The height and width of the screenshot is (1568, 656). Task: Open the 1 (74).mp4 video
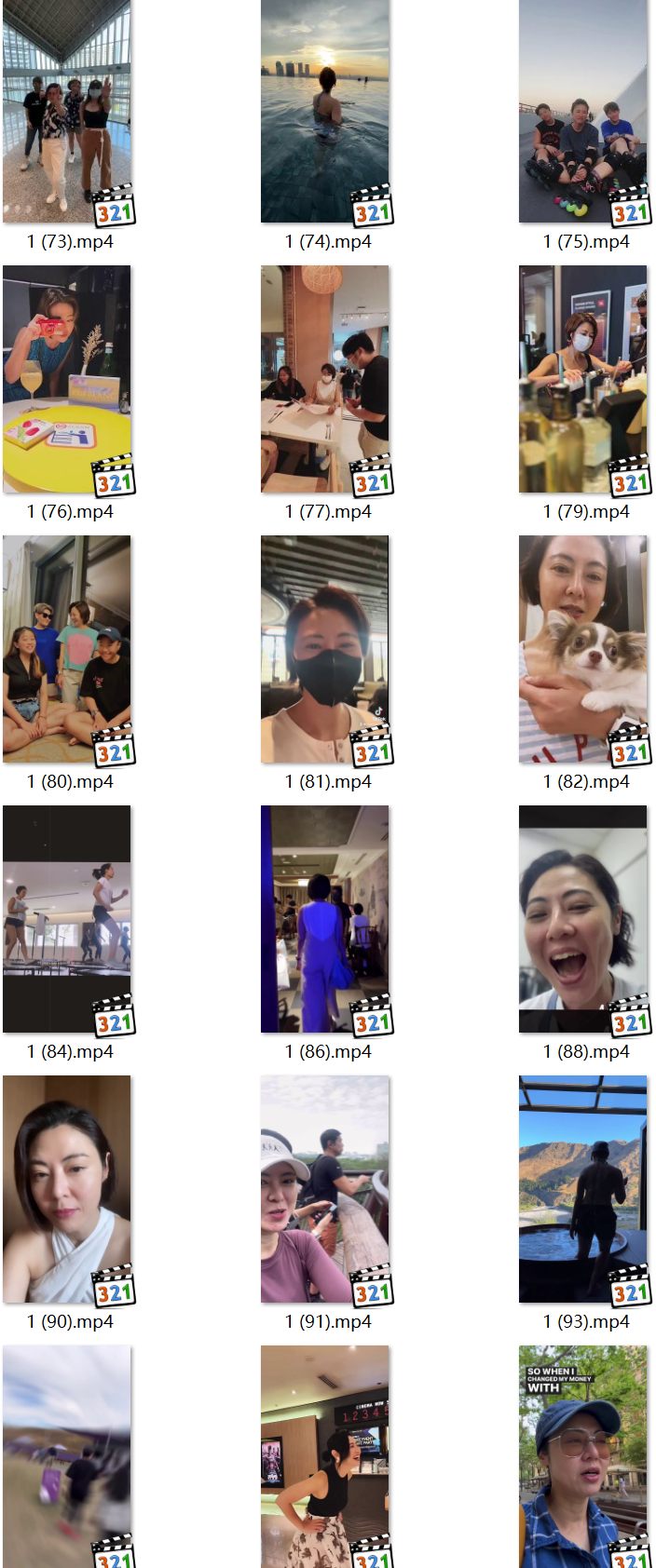[x=325, y=112]
